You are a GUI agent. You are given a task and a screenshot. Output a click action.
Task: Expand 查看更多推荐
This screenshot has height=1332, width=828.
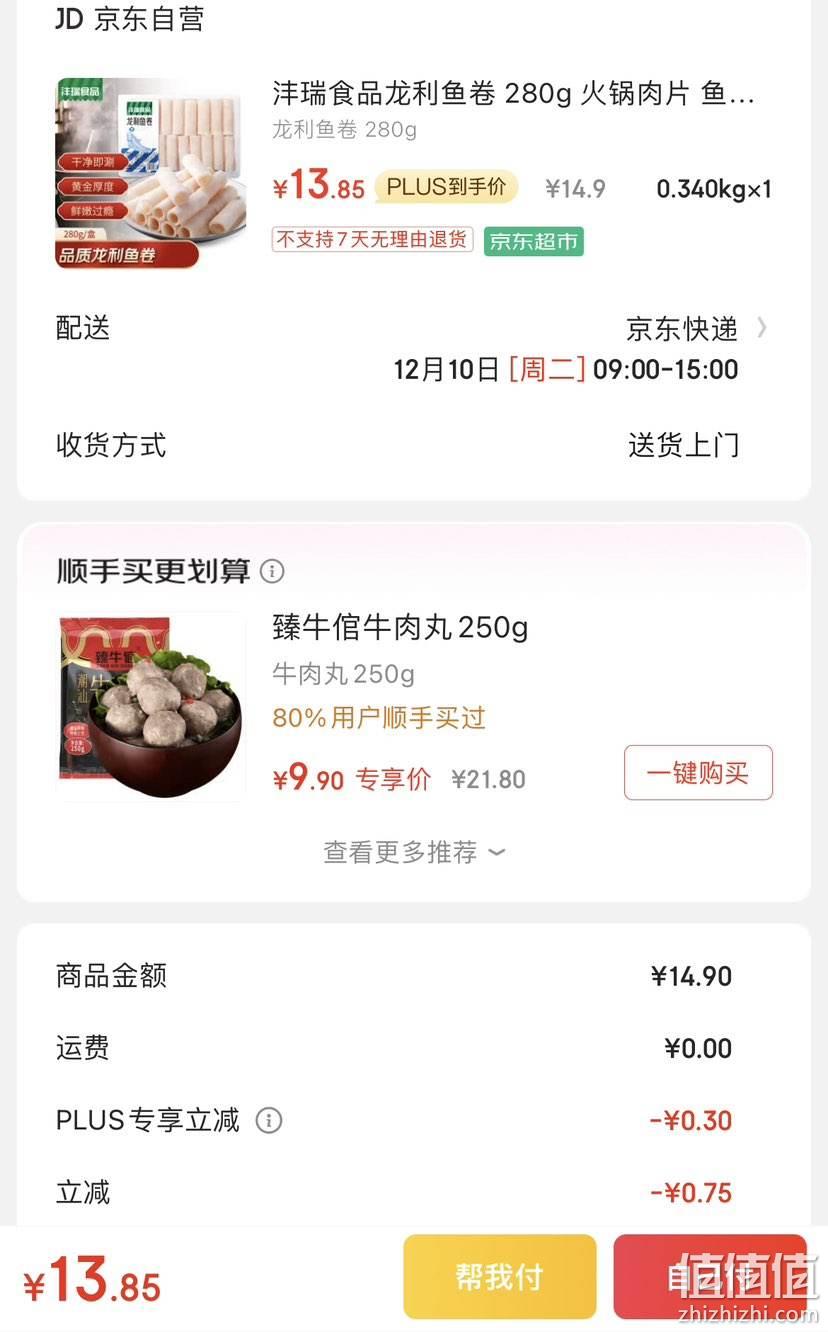(414, 852)
